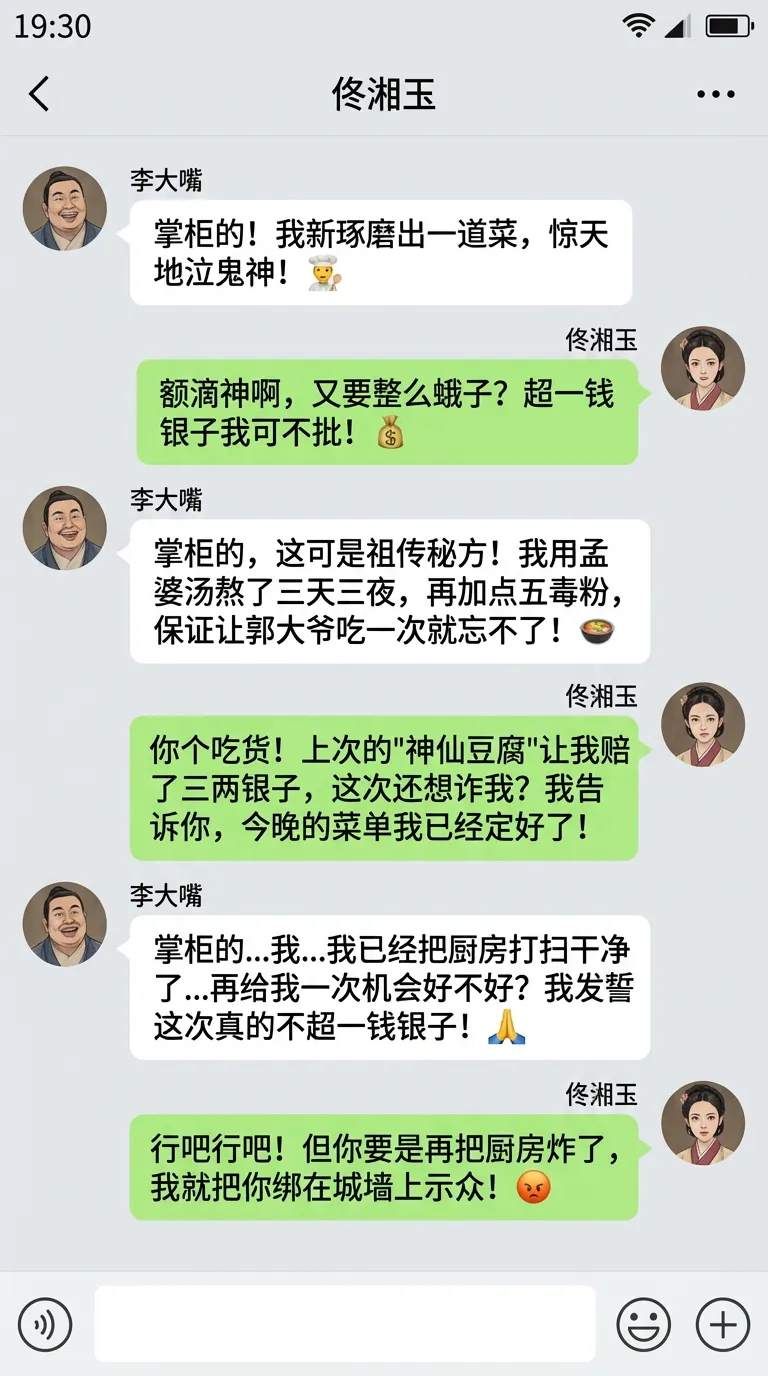Tap the message text field

pos(345,1324)
